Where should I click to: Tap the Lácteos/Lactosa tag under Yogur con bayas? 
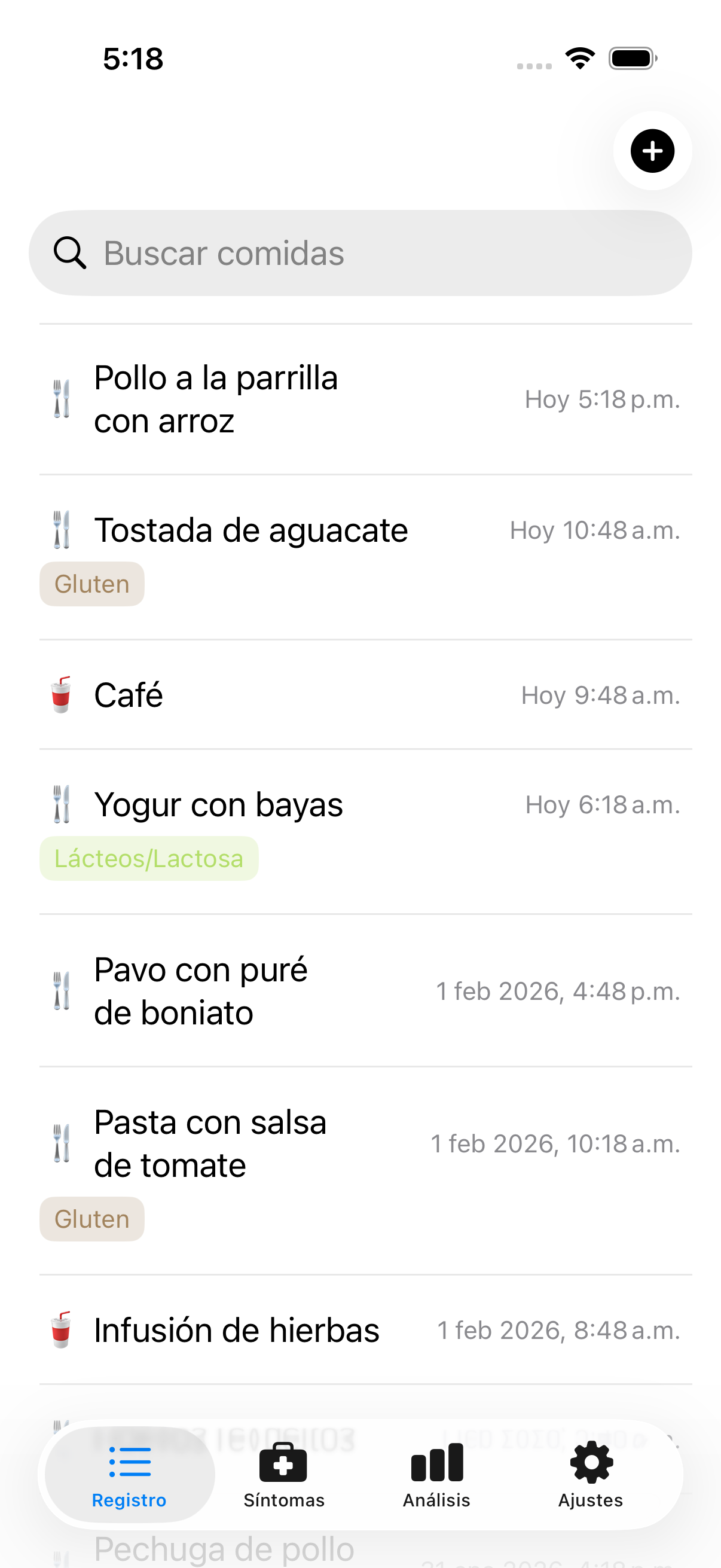pyautogui.click(x=149, y=858)
